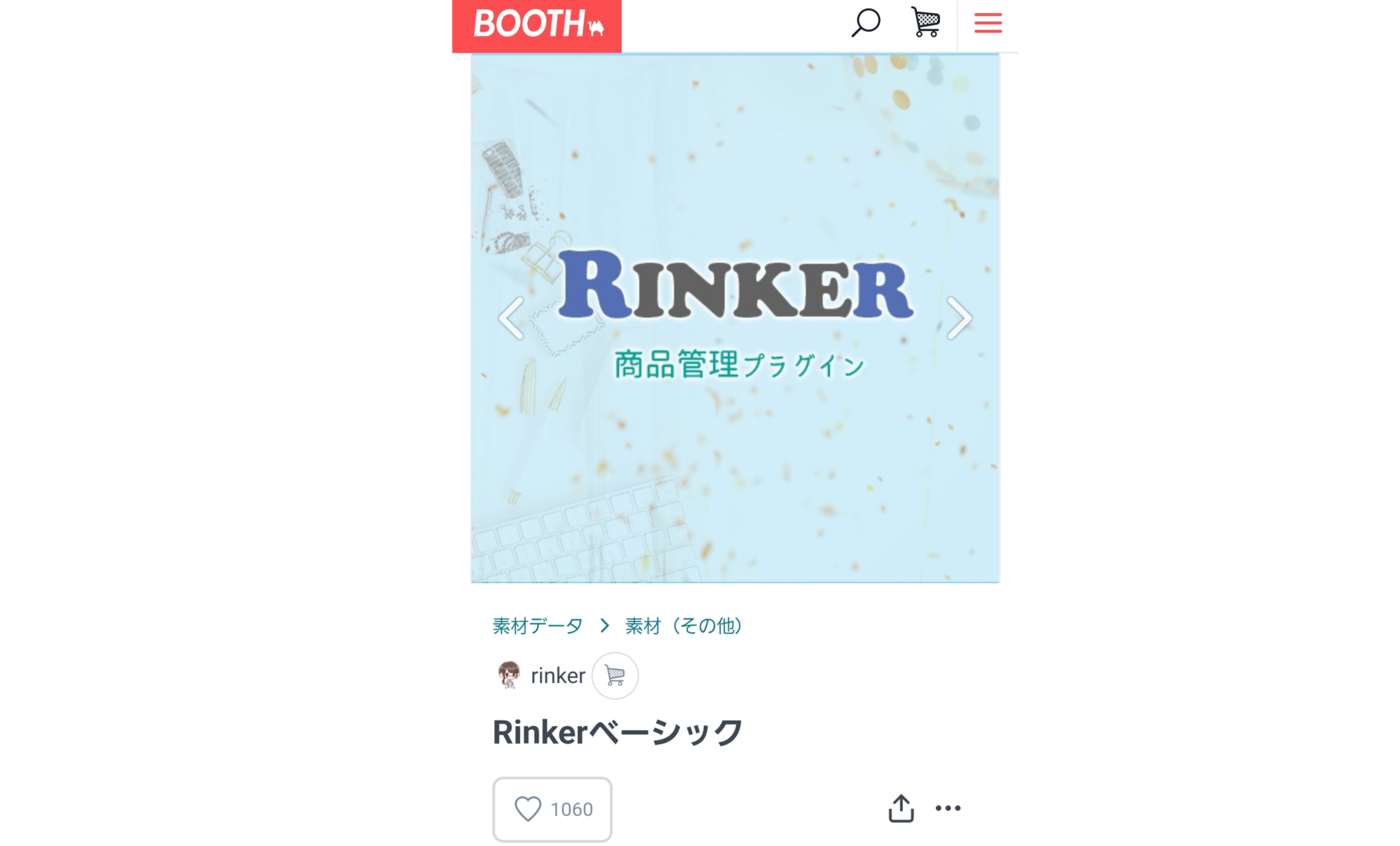Open the three-dot more options
The image size is (1400, 846).
pyautogui.click(x=948, y=808)
